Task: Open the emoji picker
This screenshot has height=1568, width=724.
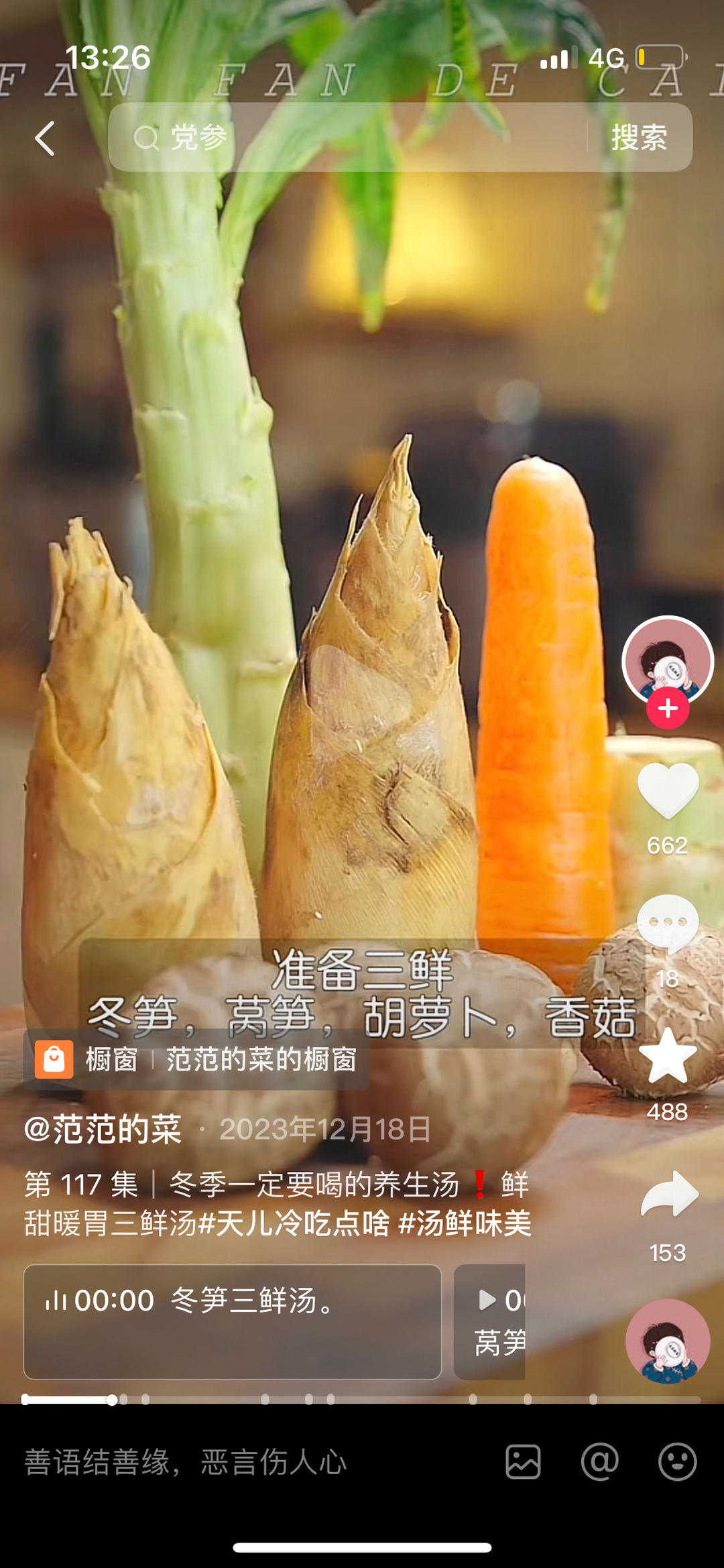Action: (677, 1462)
